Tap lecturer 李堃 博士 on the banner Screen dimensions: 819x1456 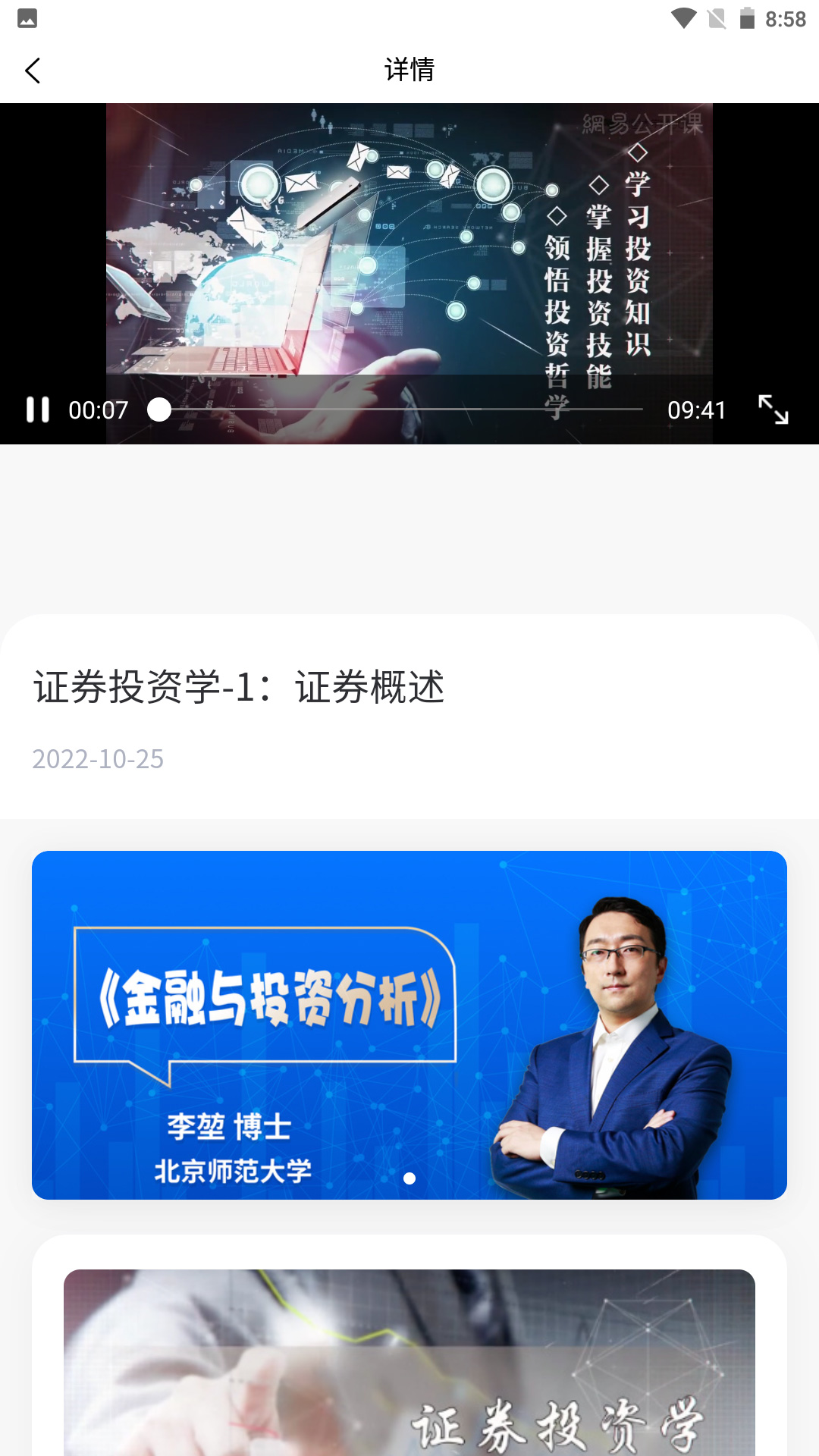227,1128
